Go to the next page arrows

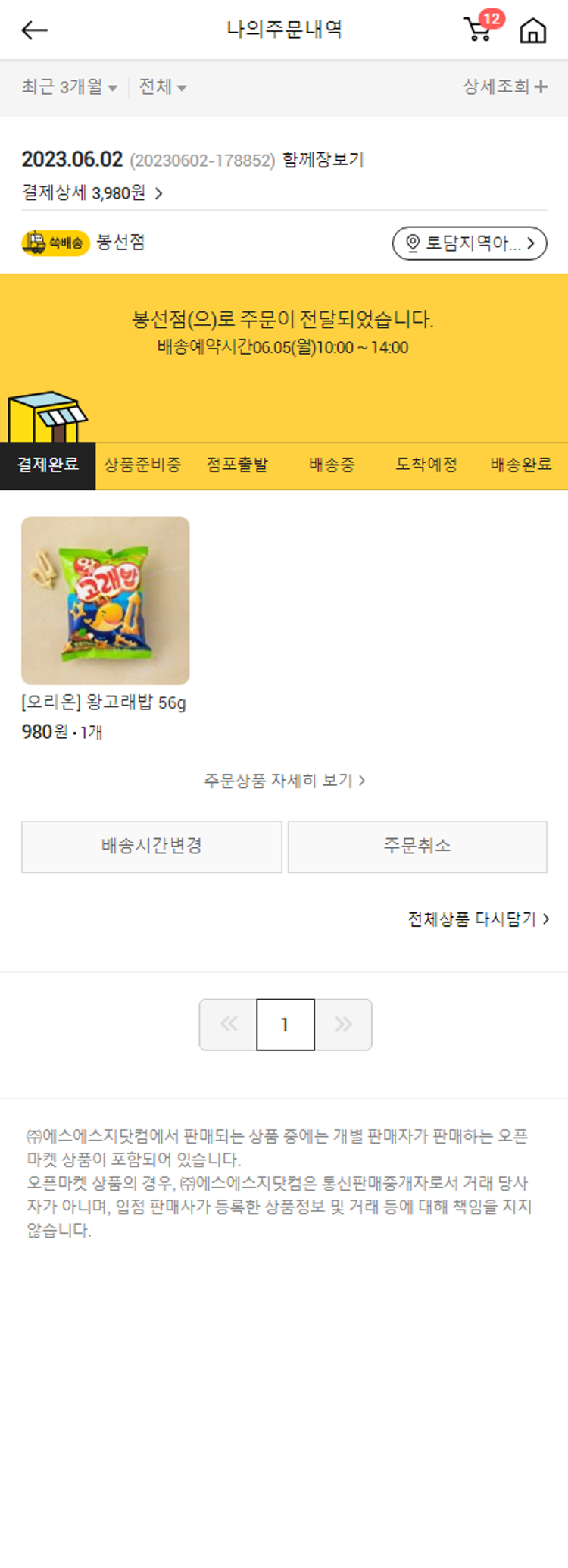(x=343, y=1025)
